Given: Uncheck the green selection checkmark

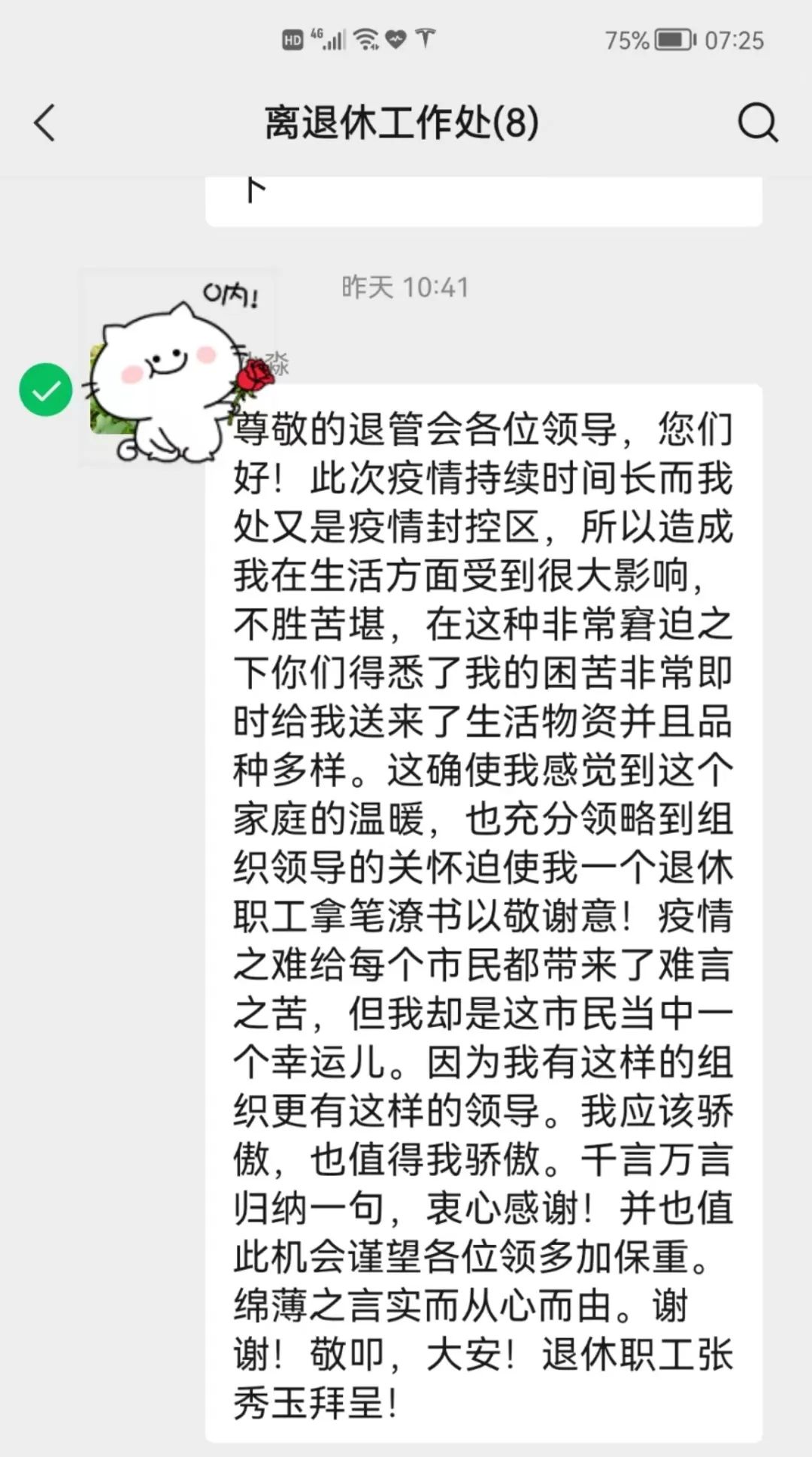Looking at the screenshot, I should point(46,389).
